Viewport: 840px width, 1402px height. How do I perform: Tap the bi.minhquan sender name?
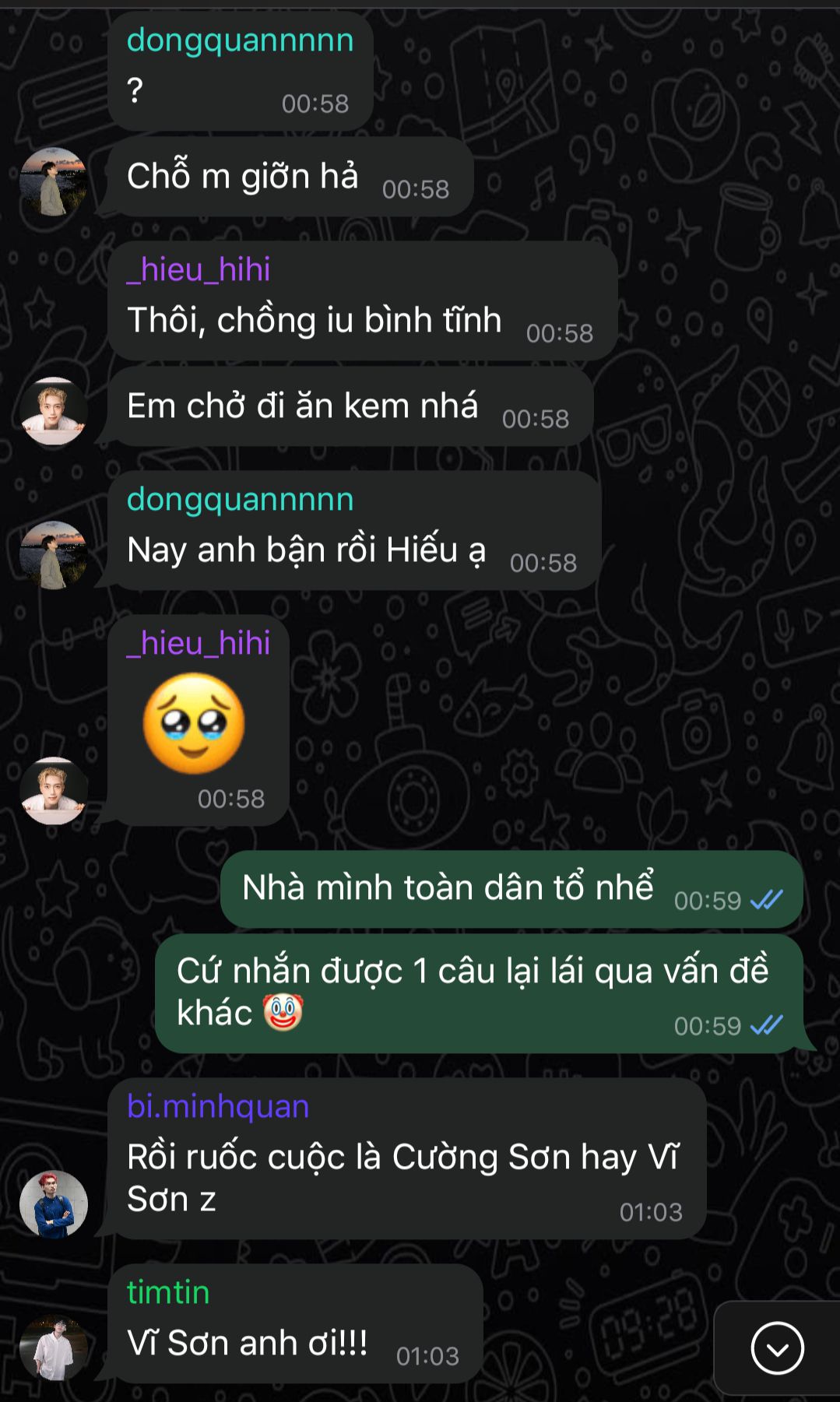[x=218, y=1106]
